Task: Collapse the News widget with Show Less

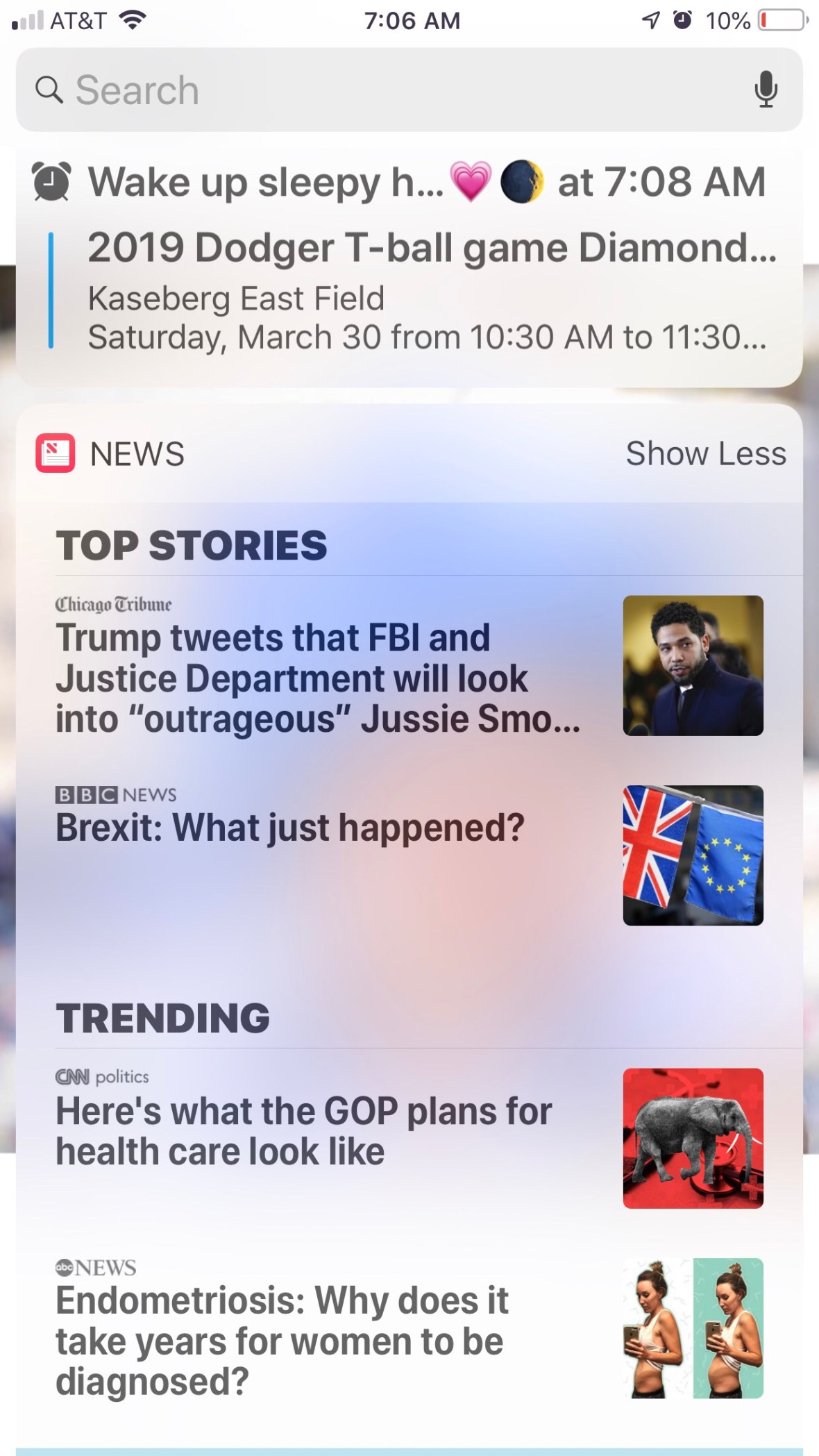Action: coord(705,454)
